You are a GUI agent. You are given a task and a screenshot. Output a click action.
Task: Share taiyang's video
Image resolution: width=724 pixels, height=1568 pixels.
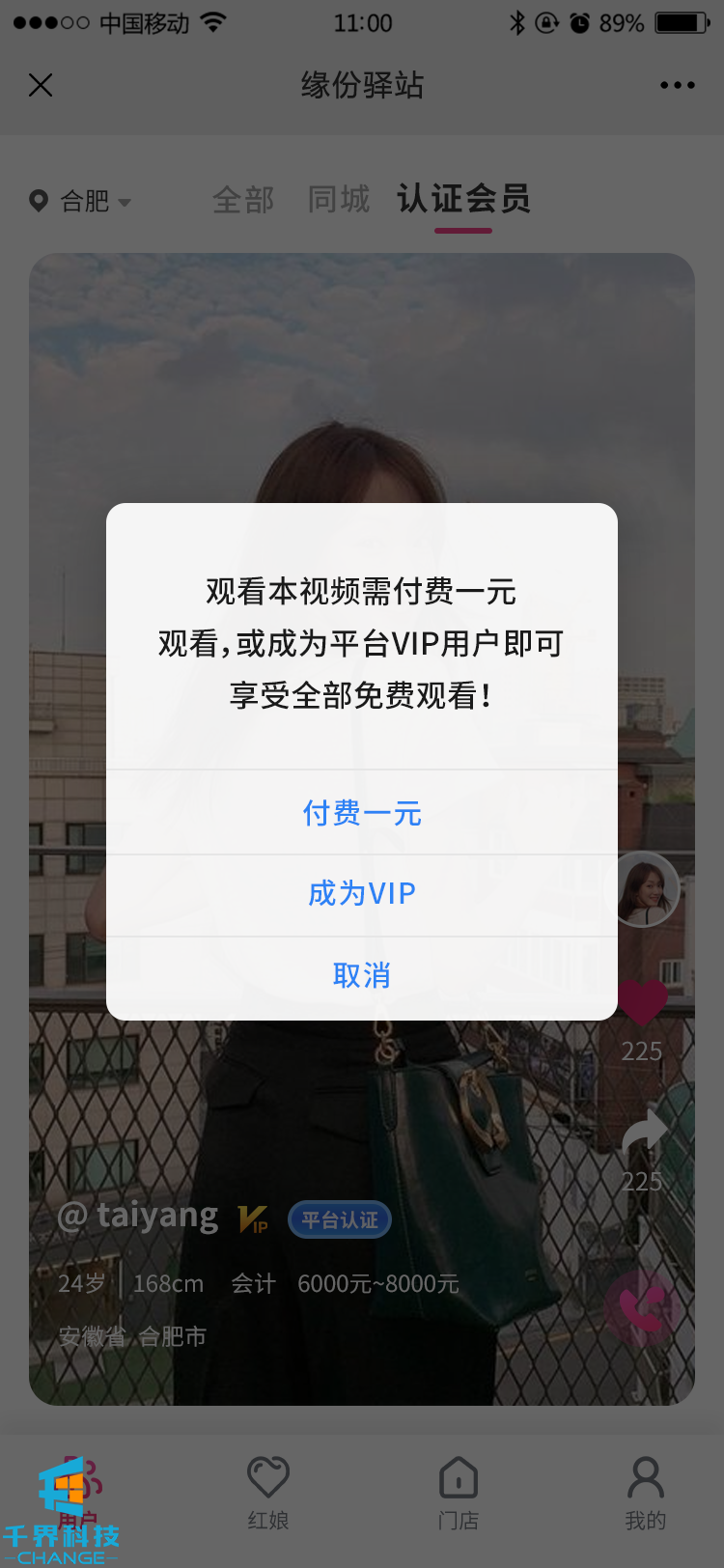click(644, 1132)
